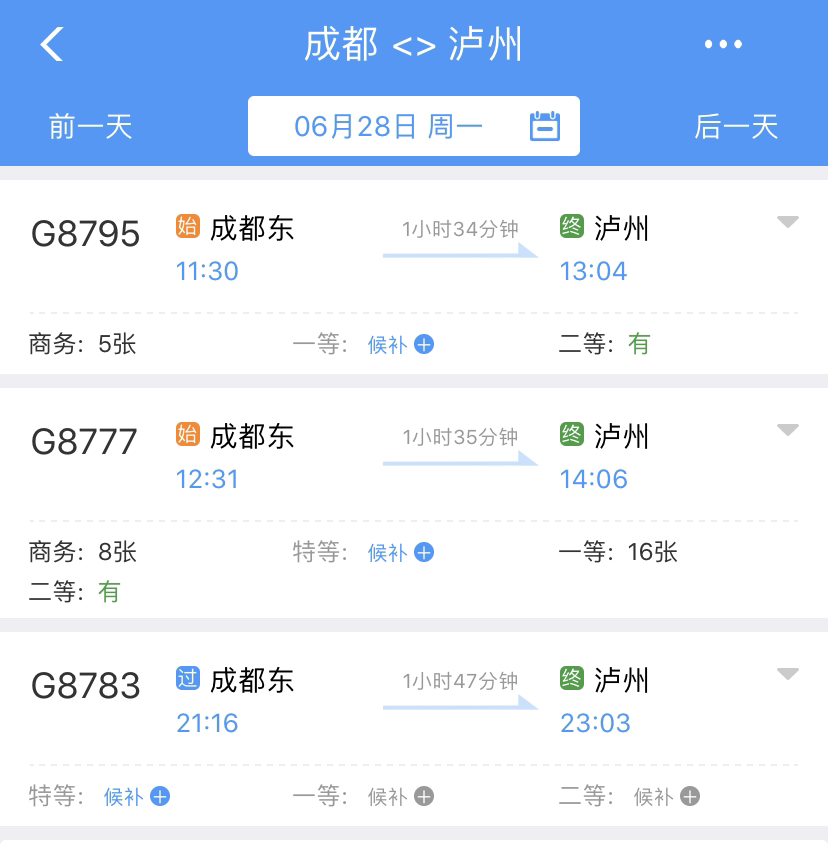Add 特等 waitlist (候补) for G8783

coord(137,797)
